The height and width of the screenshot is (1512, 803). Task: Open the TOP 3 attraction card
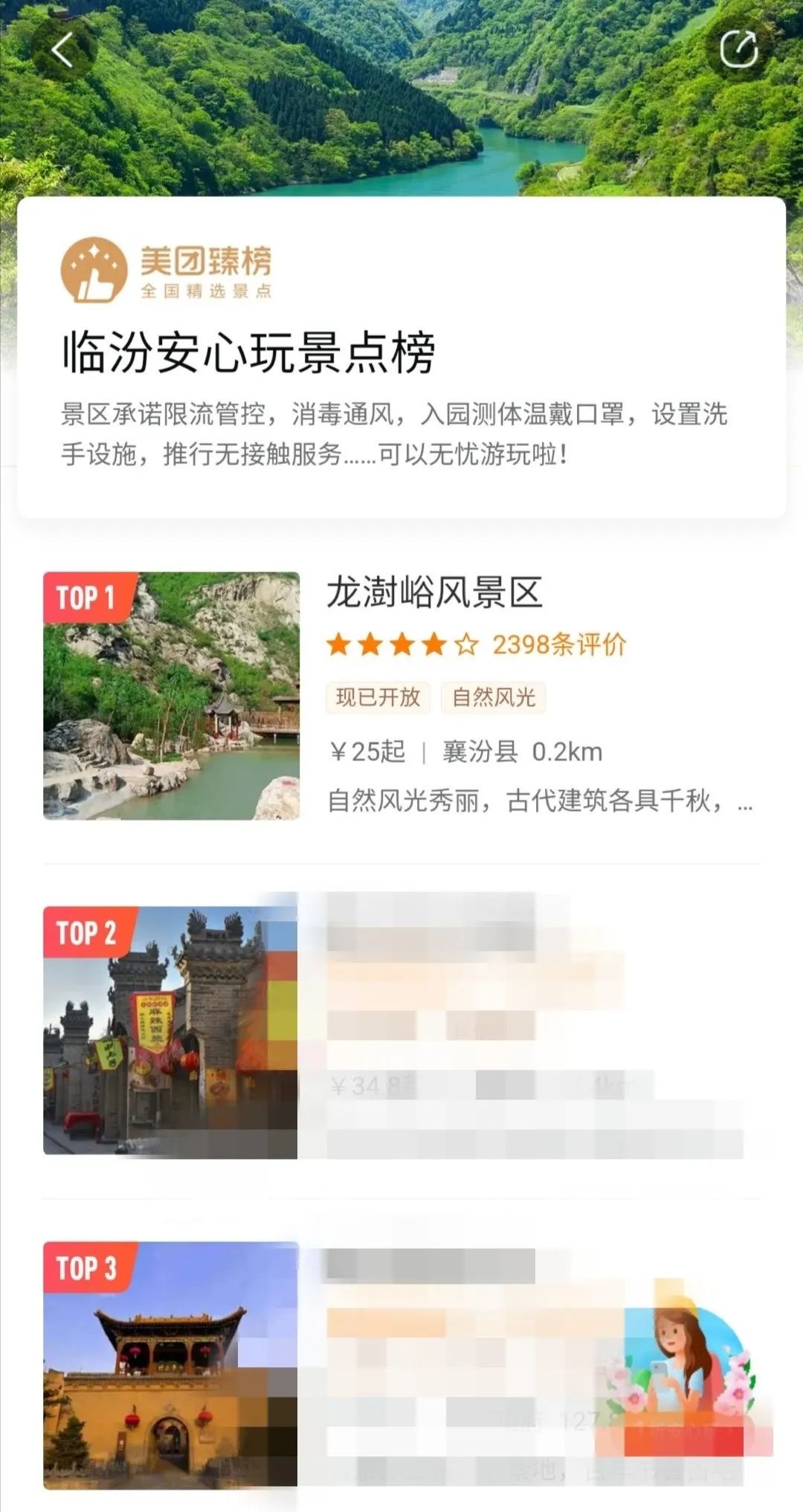pos(401,1365)
